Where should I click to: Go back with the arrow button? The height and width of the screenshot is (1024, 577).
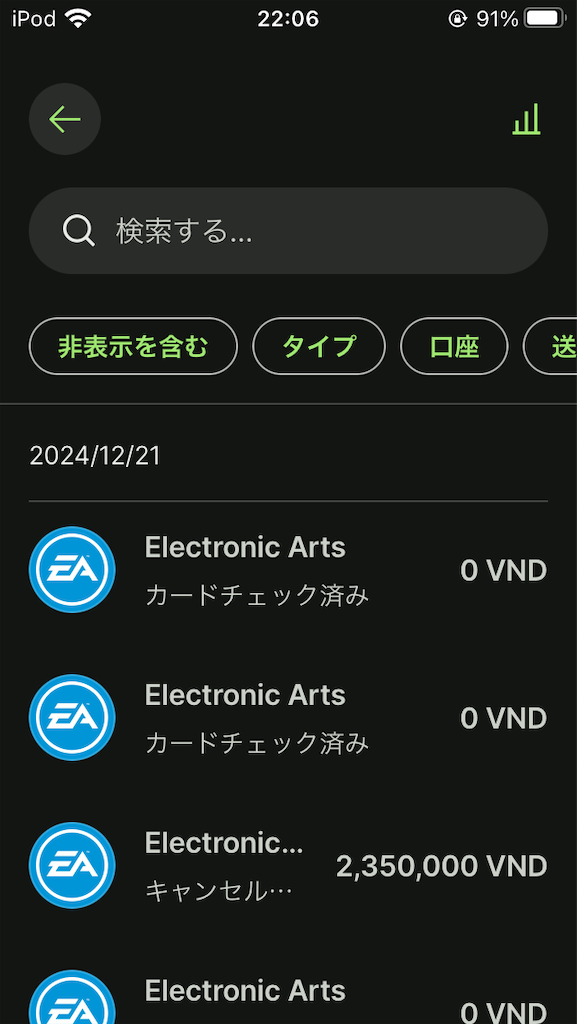tap(65, 120)
